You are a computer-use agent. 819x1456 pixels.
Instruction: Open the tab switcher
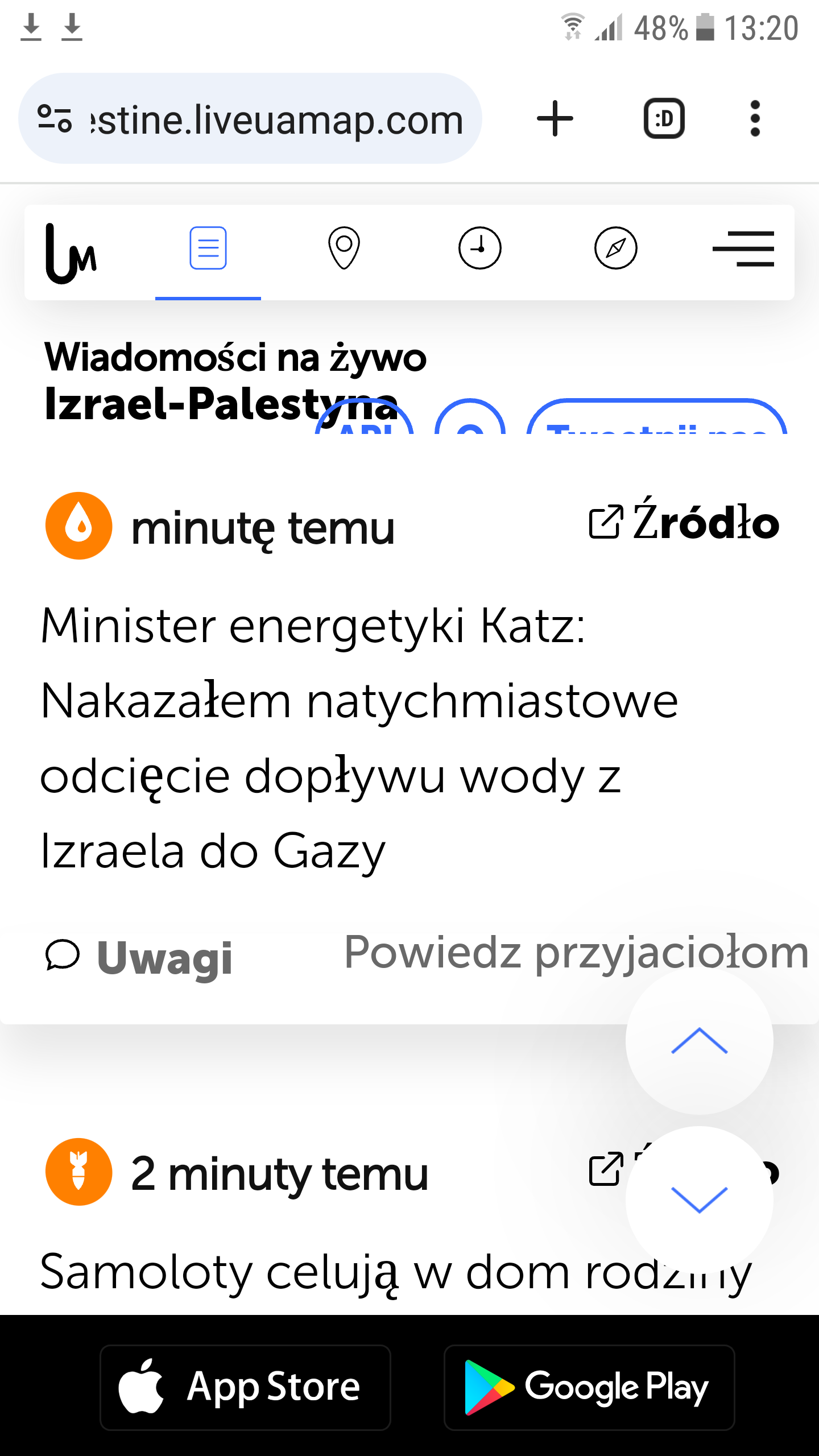664,119
